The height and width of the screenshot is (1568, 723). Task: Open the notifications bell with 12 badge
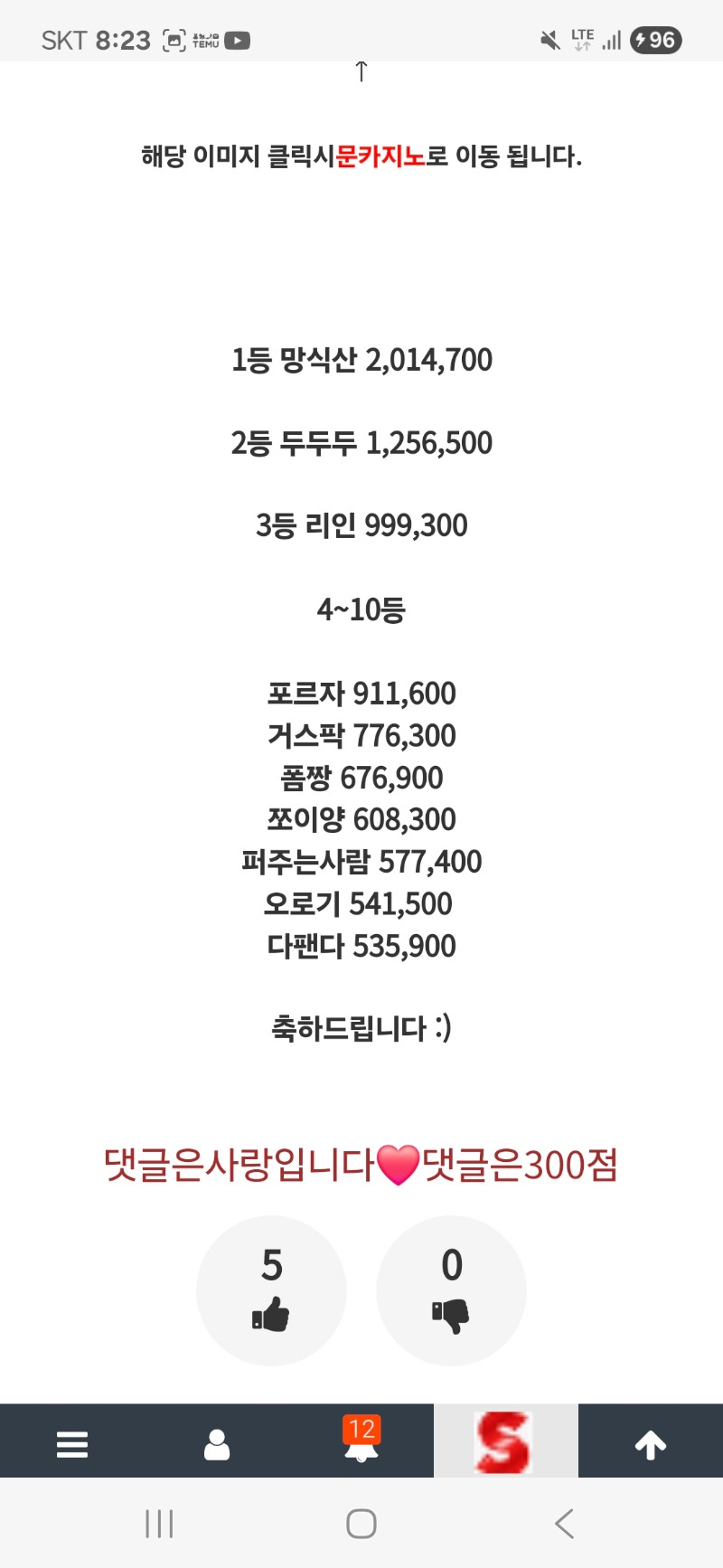(361, 1442)
